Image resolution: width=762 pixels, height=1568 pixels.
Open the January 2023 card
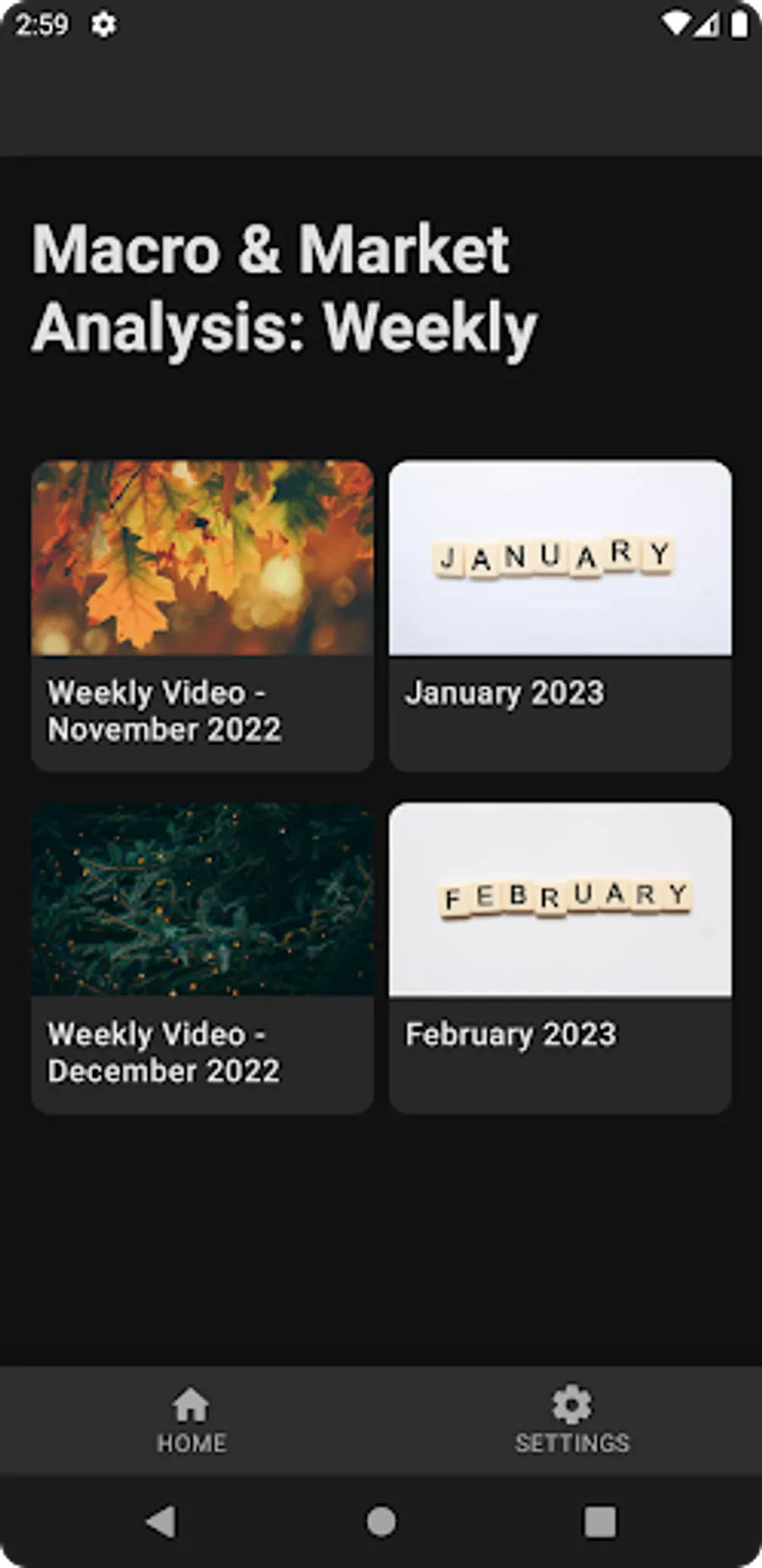560,616
